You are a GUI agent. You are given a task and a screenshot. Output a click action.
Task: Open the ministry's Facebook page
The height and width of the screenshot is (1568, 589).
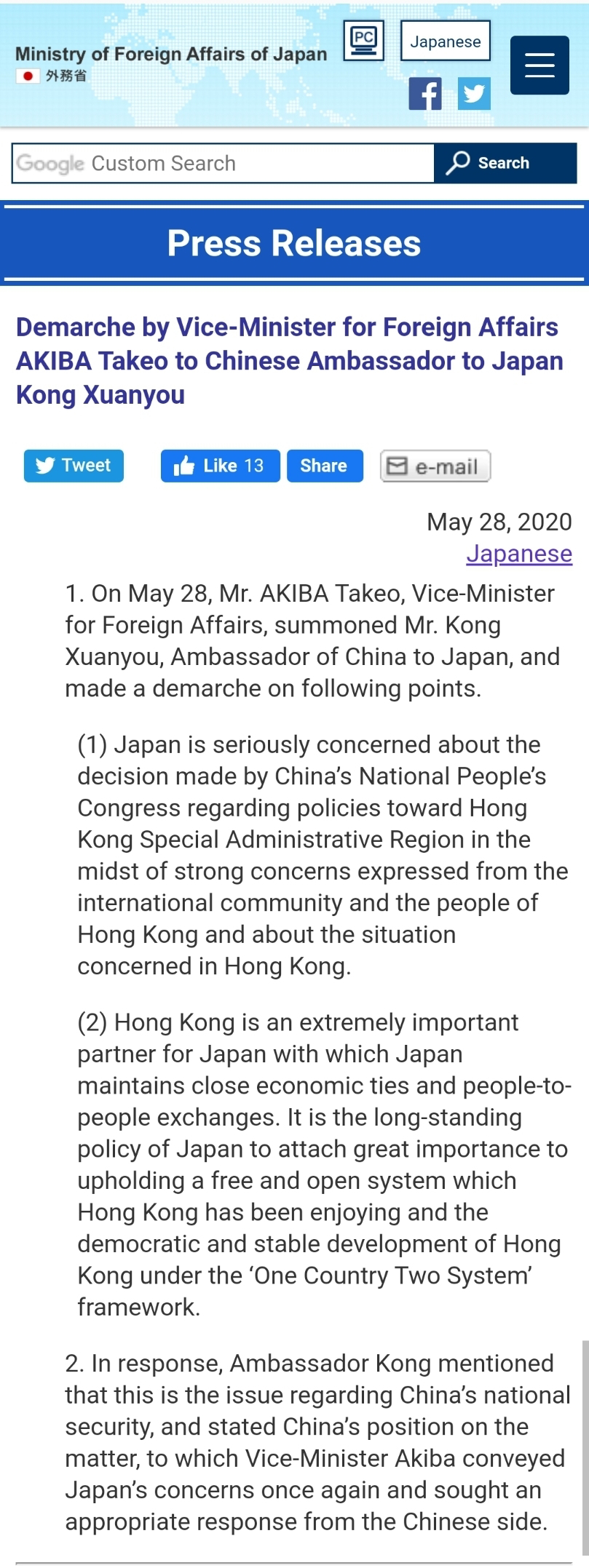click(425, 94)
